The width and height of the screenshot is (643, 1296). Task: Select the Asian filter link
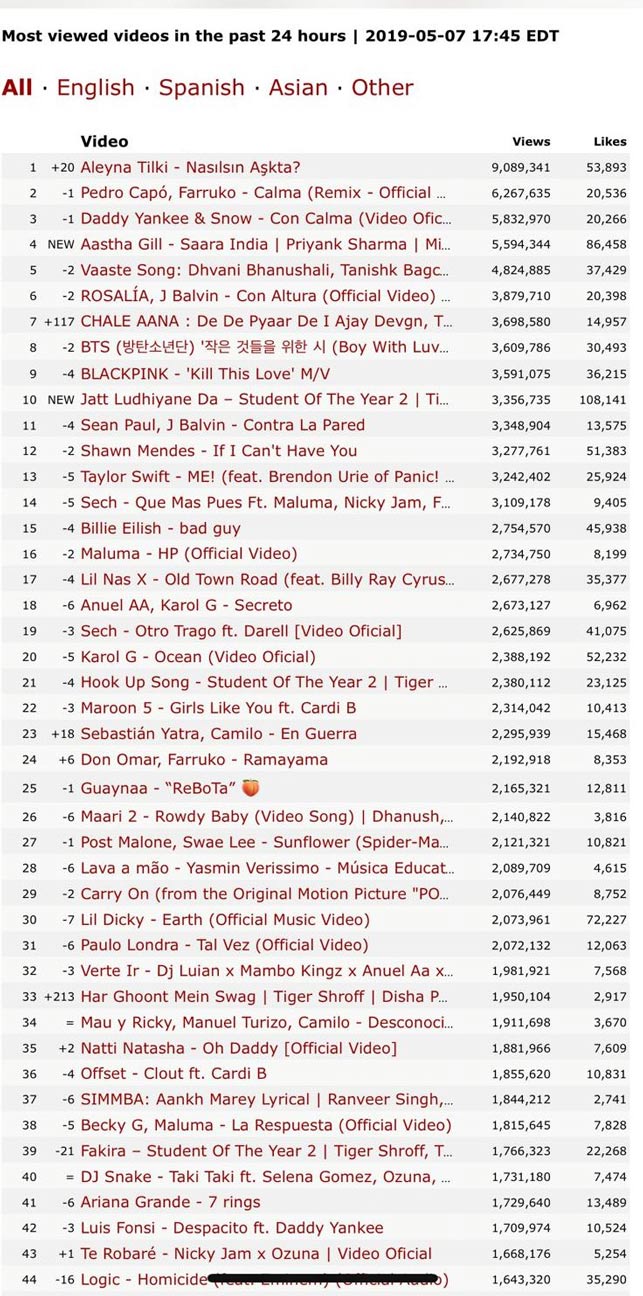(x=299, y=87)
